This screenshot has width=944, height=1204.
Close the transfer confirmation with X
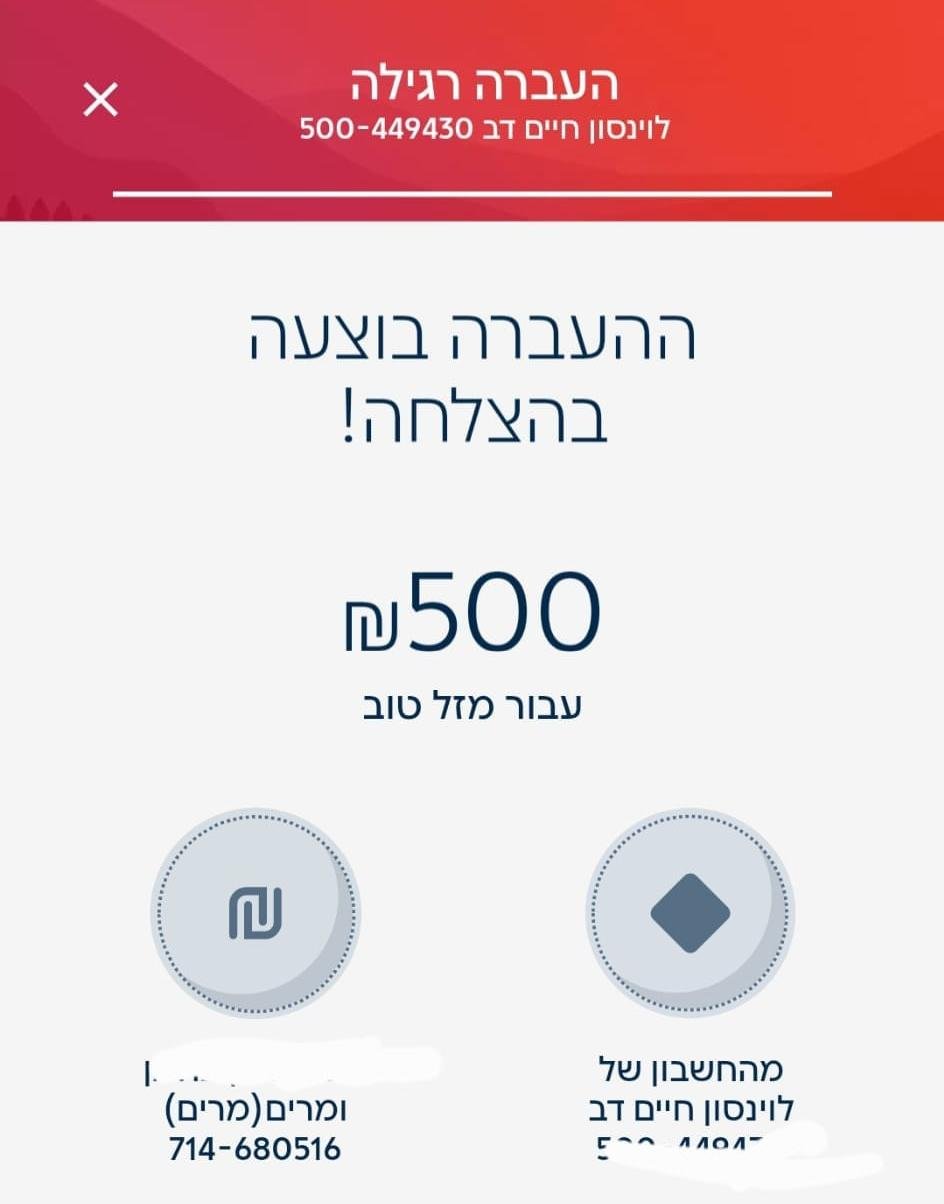coord(99,99)
